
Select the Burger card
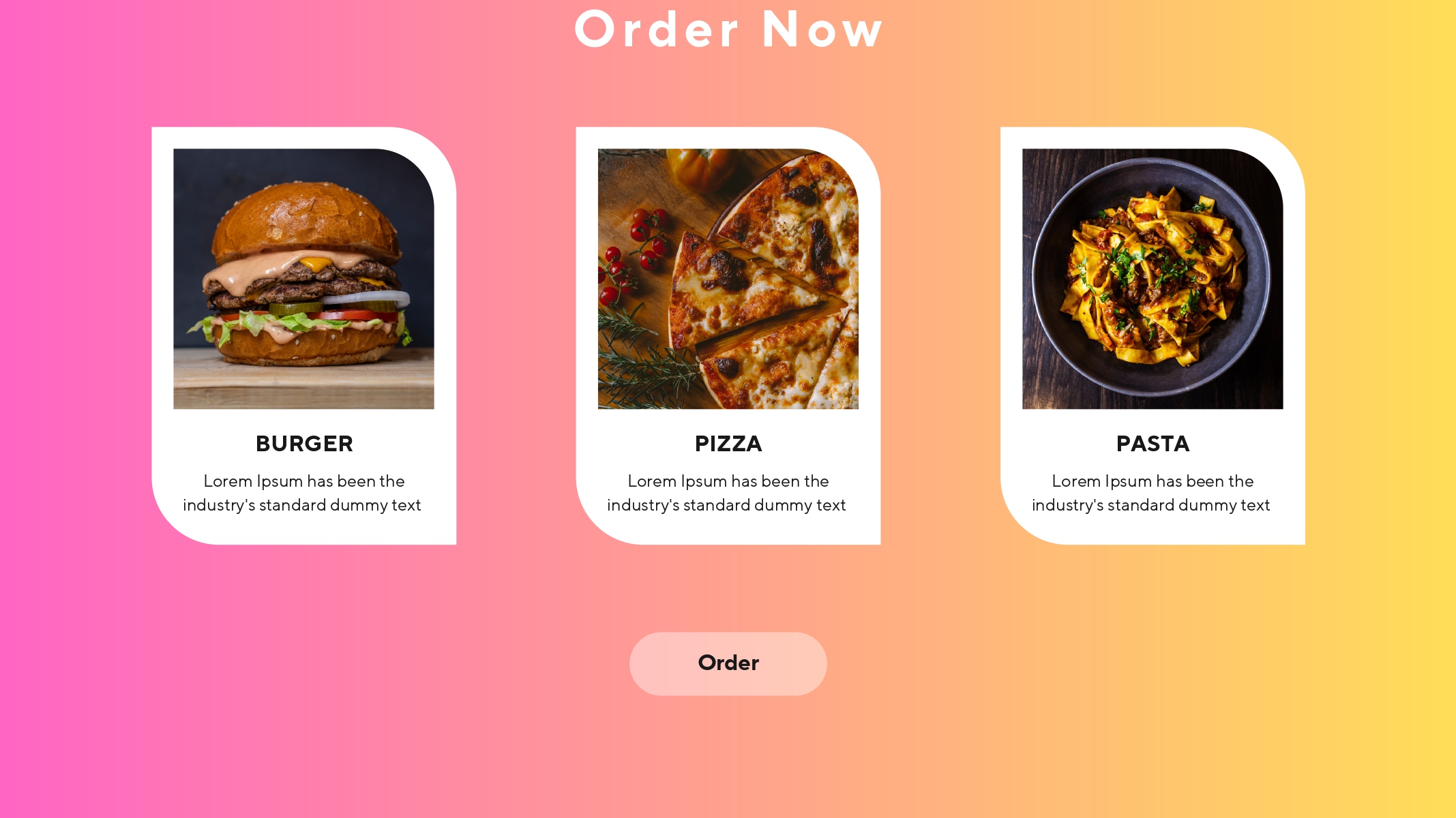click(x=303, y=335)
